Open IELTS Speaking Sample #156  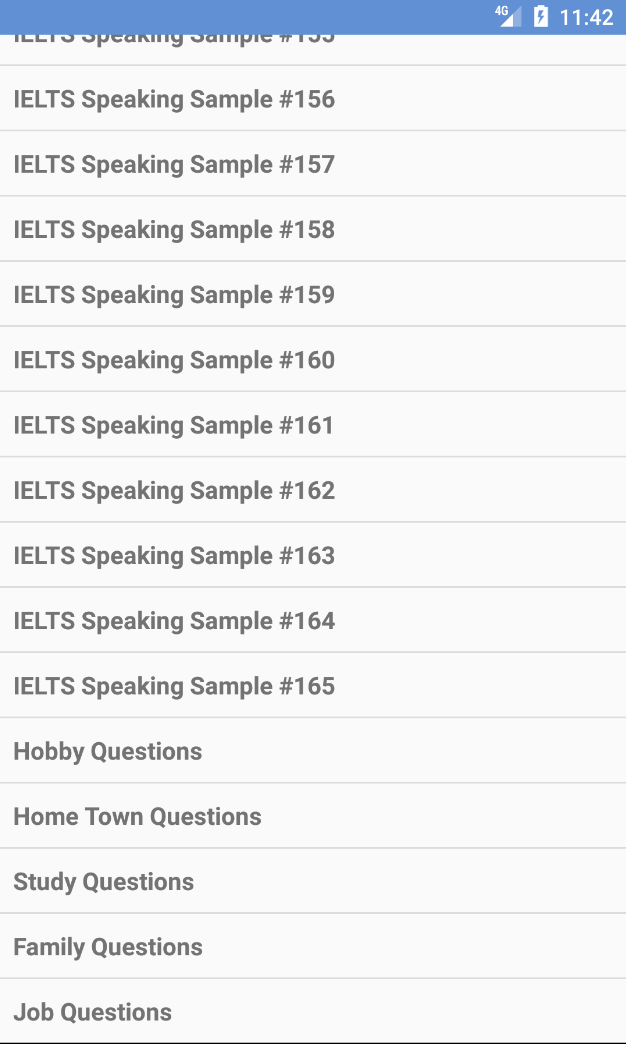pyautogui.click(x=313, y=99)
